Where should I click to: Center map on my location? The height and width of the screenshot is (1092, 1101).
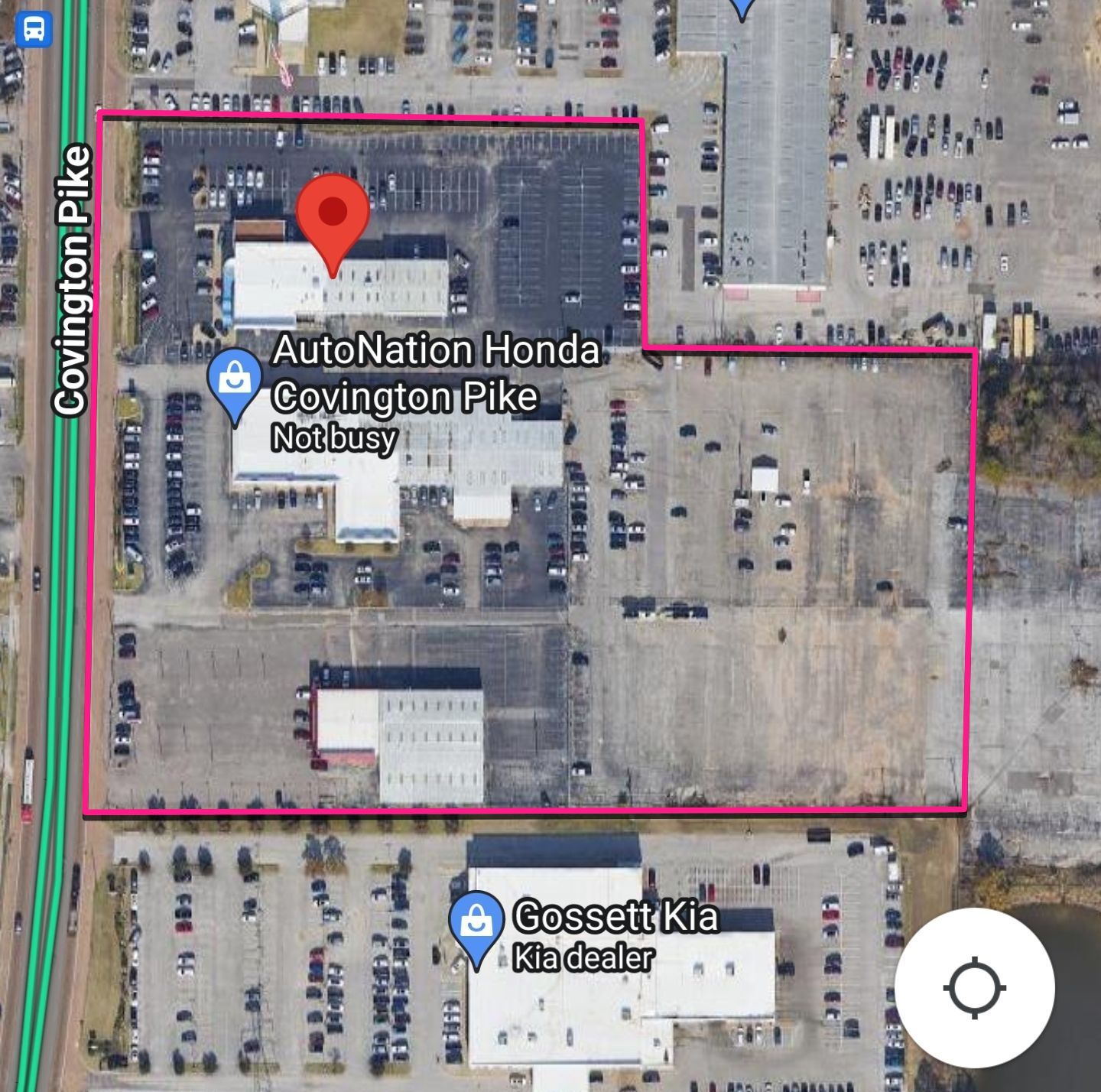(974, 987)
